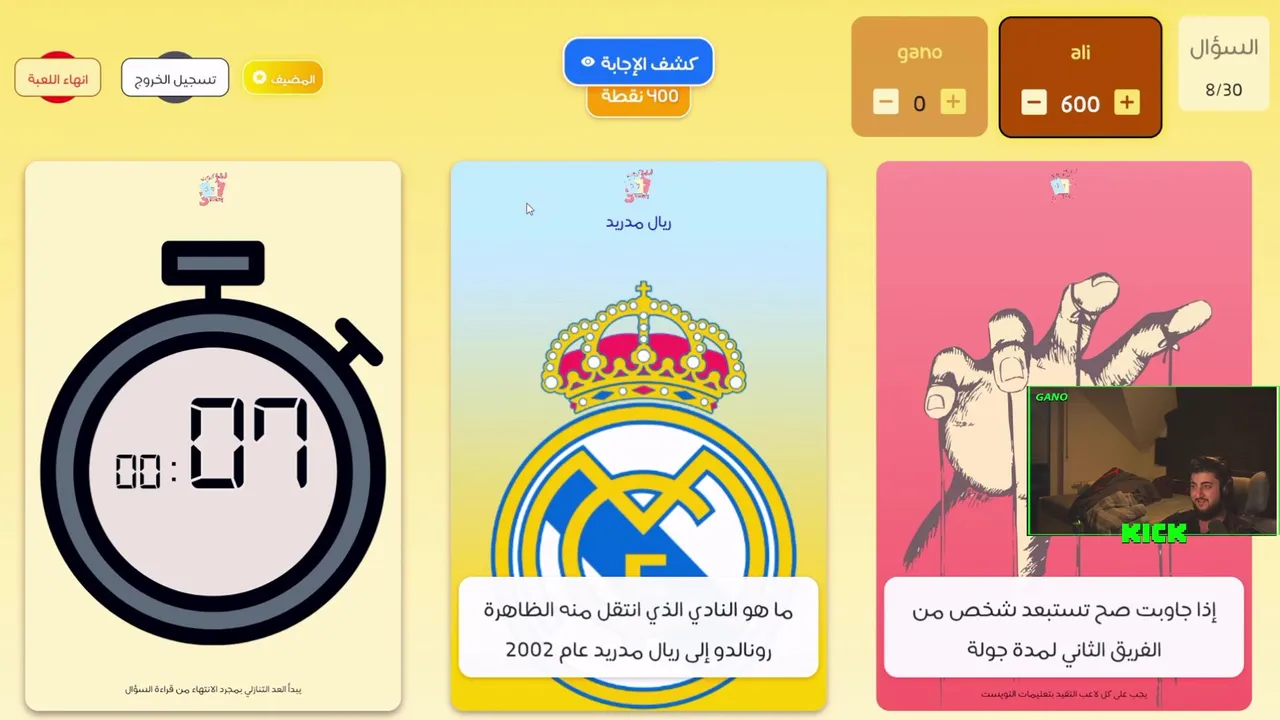Open the المضيف host button
The height and width of the screenshot is (720, 1280).
[x=283, y=78]
